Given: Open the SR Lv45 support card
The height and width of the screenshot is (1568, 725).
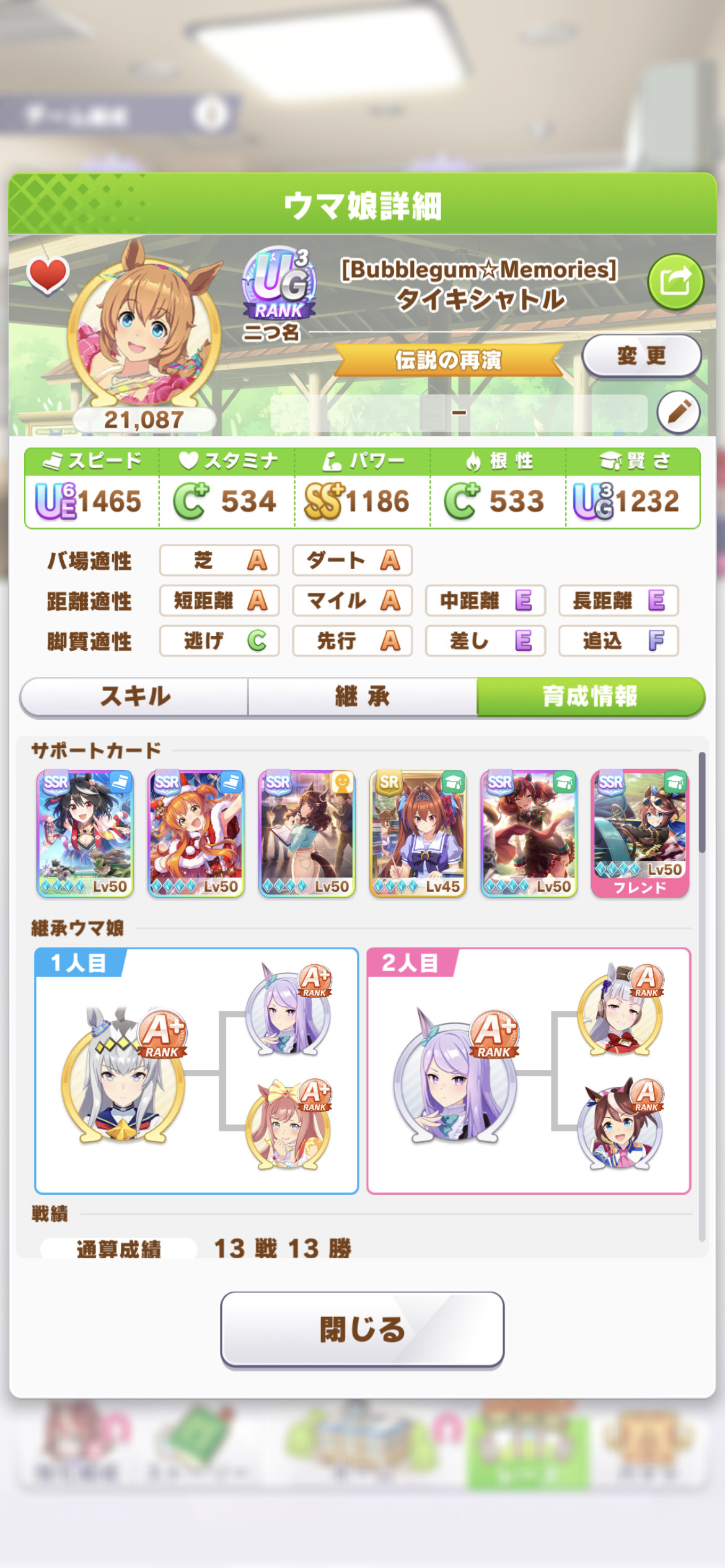Looking at the screenshot, I should pyautogui.click(x=418, y=834).
